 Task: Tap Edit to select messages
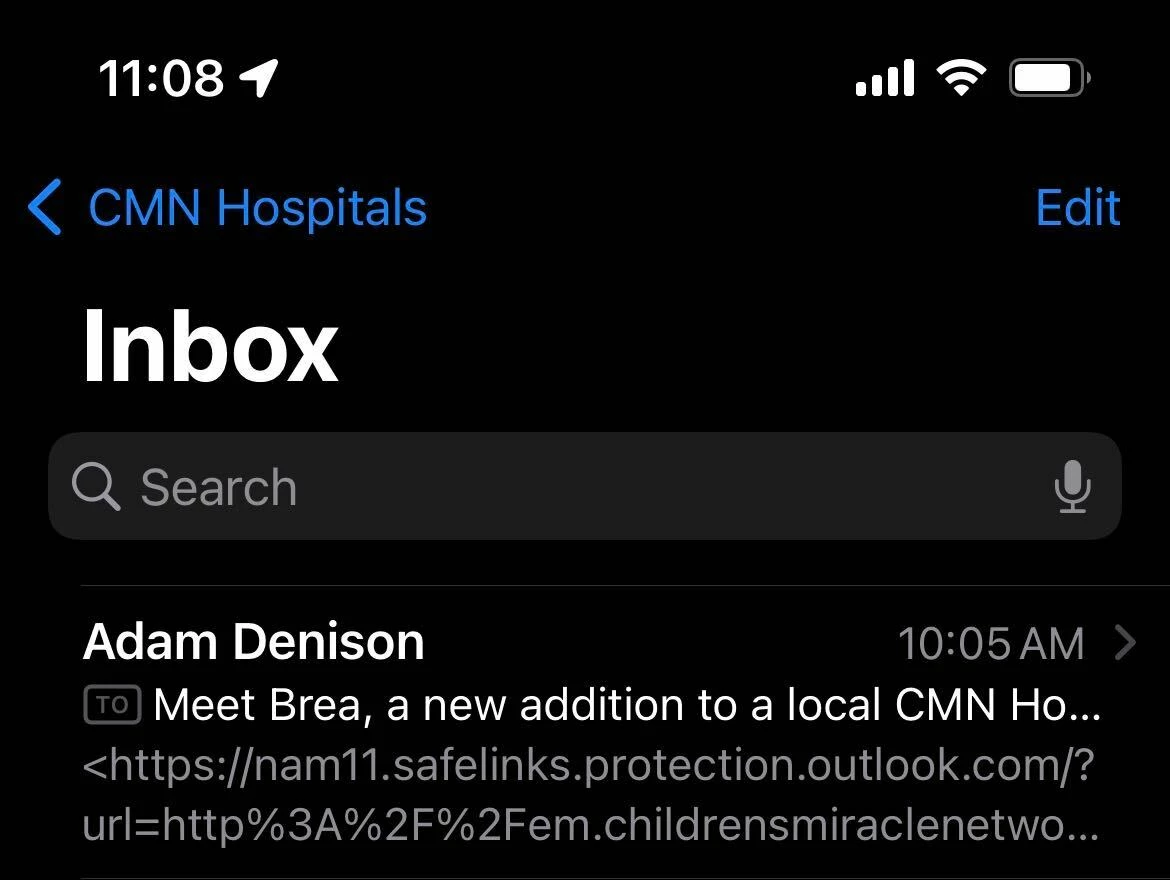coord(1077,208)
